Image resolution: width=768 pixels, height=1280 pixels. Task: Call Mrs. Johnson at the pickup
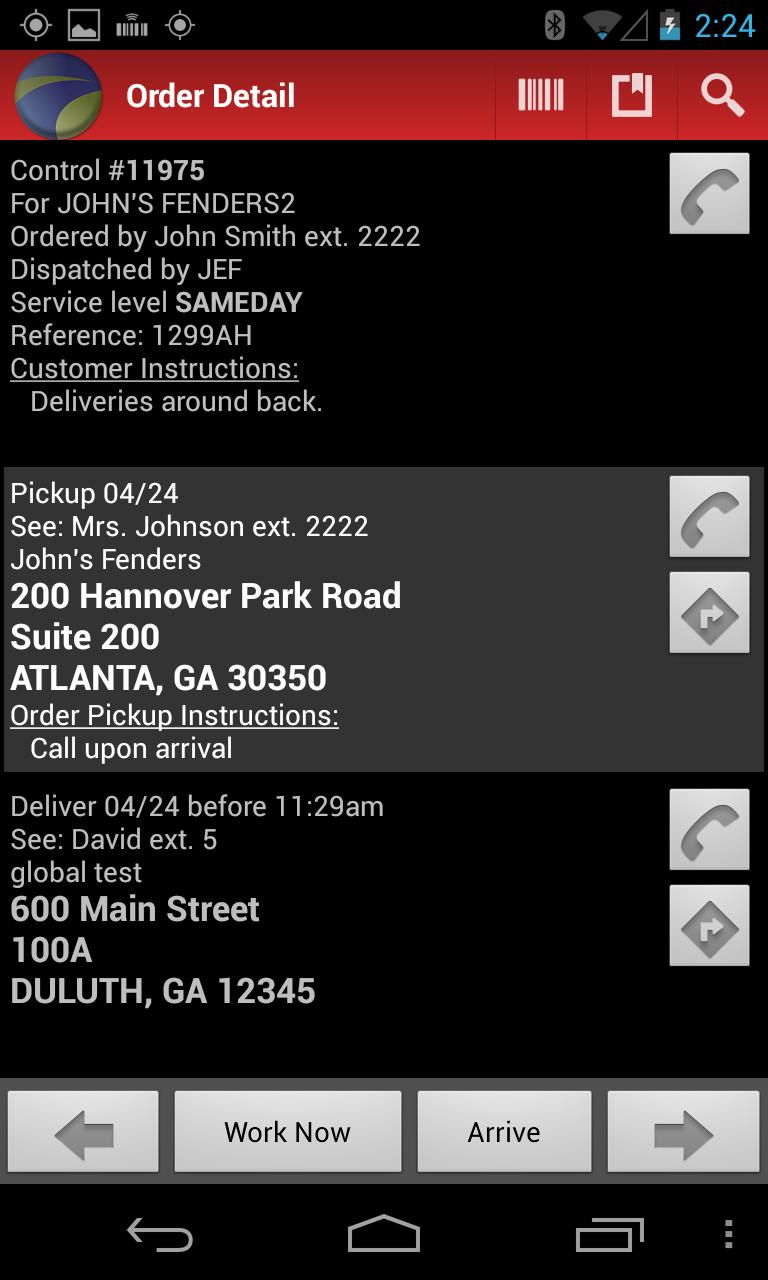tap(709, 517)
